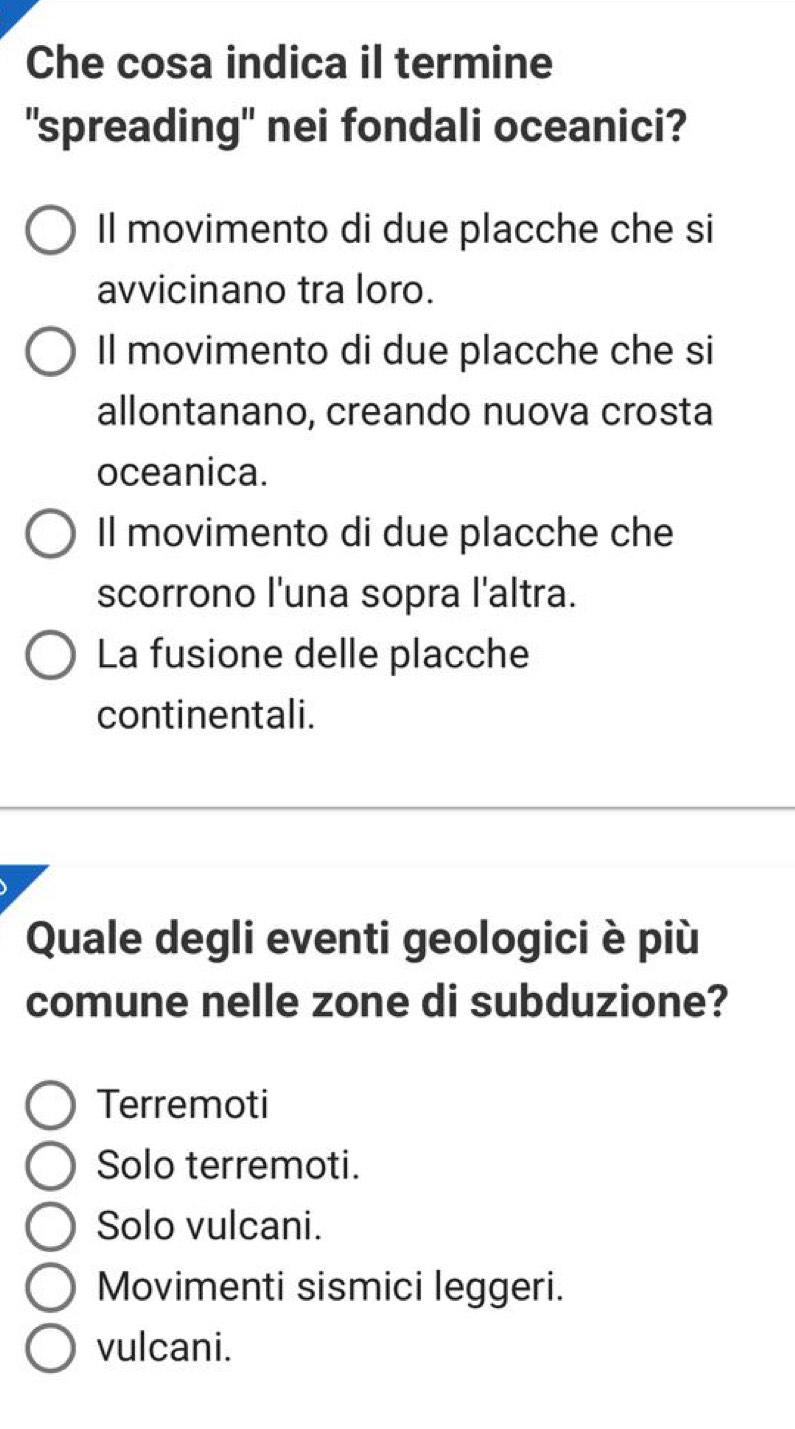Select the answer about plates moving closer together

click(x=51, y=233)
